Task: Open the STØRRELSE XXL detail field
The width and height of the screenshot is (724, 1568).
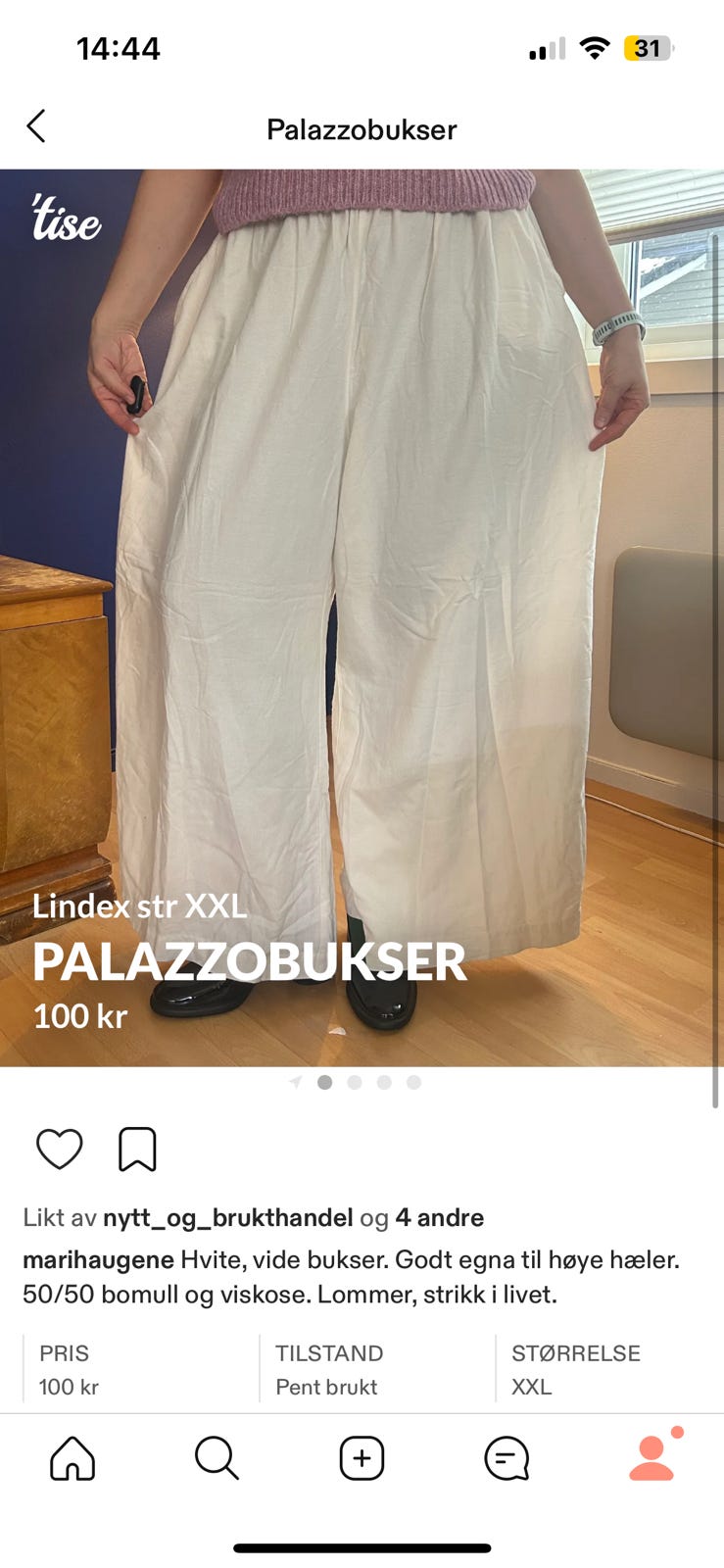Action: coord(578,1368)
